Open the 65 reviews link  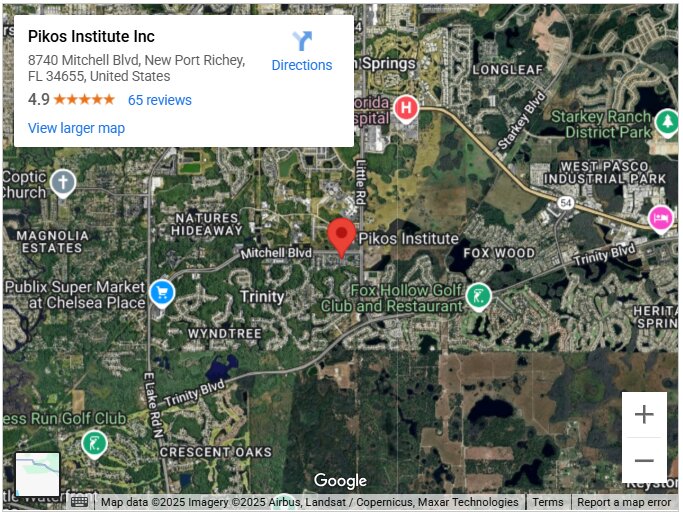(x=159, y=100)
